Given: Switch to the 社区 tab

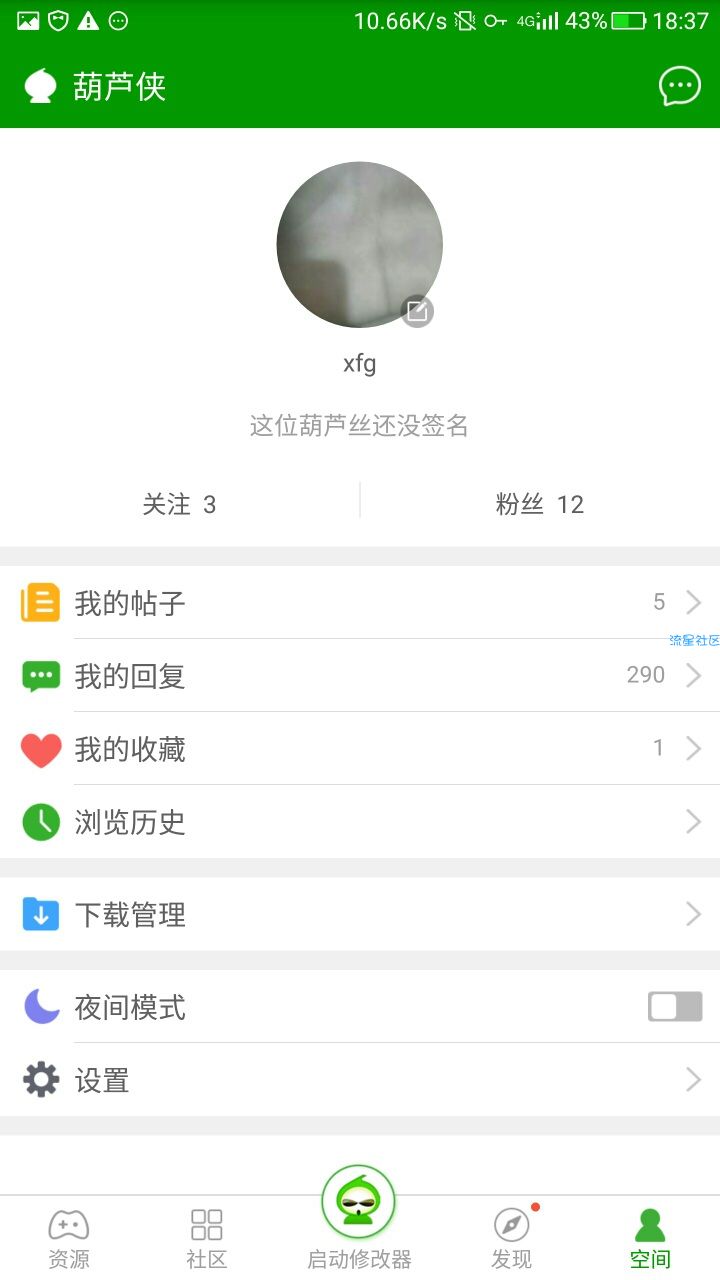Looking at the screenshot, I should click(x=207, y=1238).
